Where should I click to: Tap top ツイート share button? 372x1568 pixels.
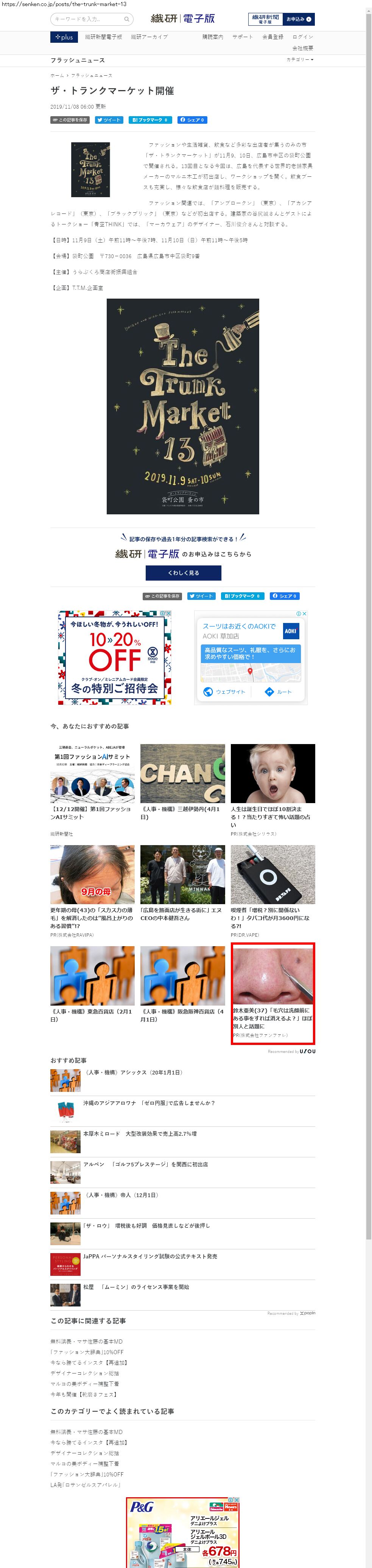(x=109, y=120)
